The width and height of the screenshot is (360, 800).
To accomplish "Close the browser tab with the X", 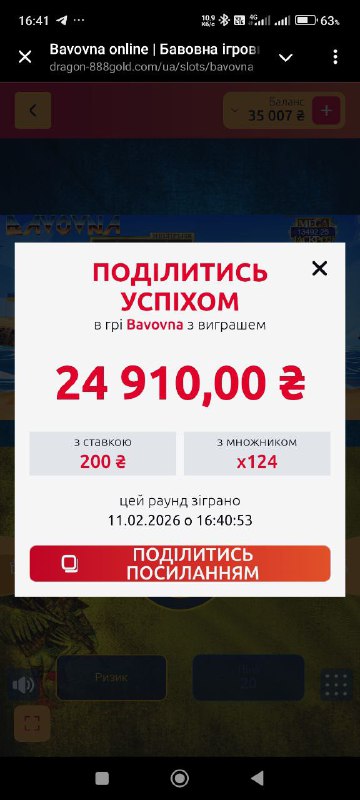I will click(25, 57).
